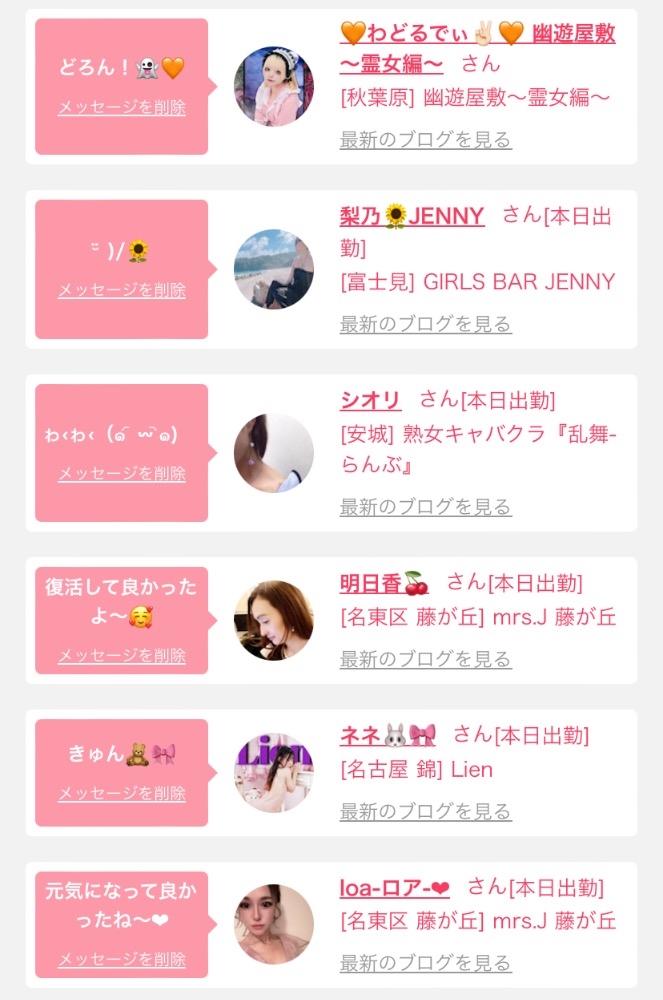Delete the 復活して良かったよ〜 message
This screenshot has width=663, height=1000.
(x=121, y=655)
